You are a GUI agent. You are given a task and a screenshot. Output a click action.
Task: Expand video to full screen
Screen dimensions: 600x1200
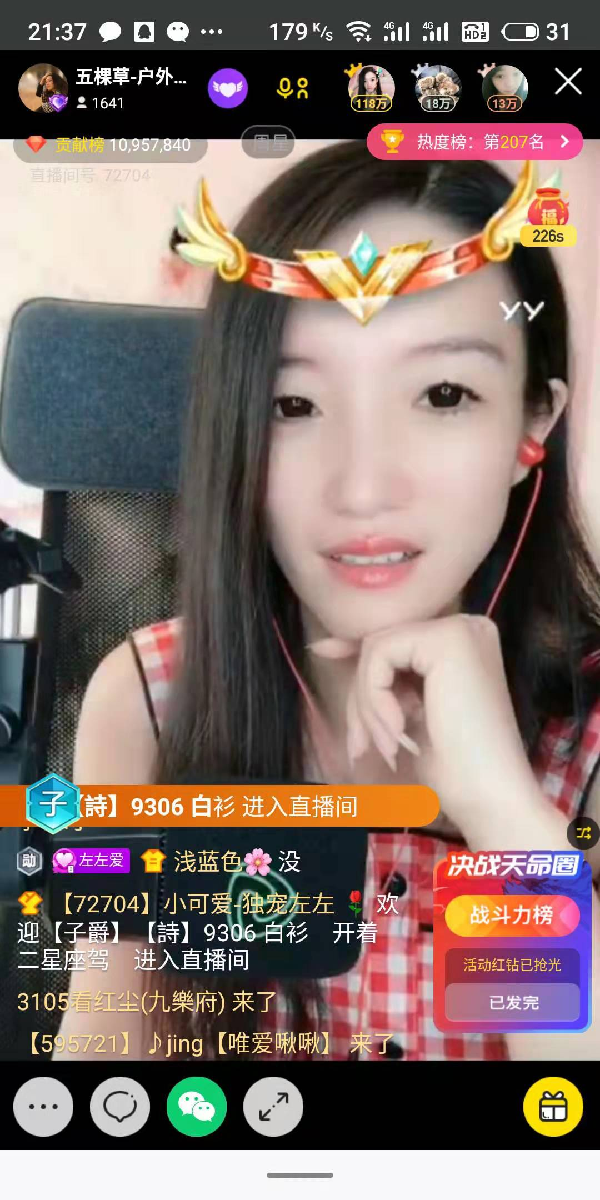(273, 1107)
